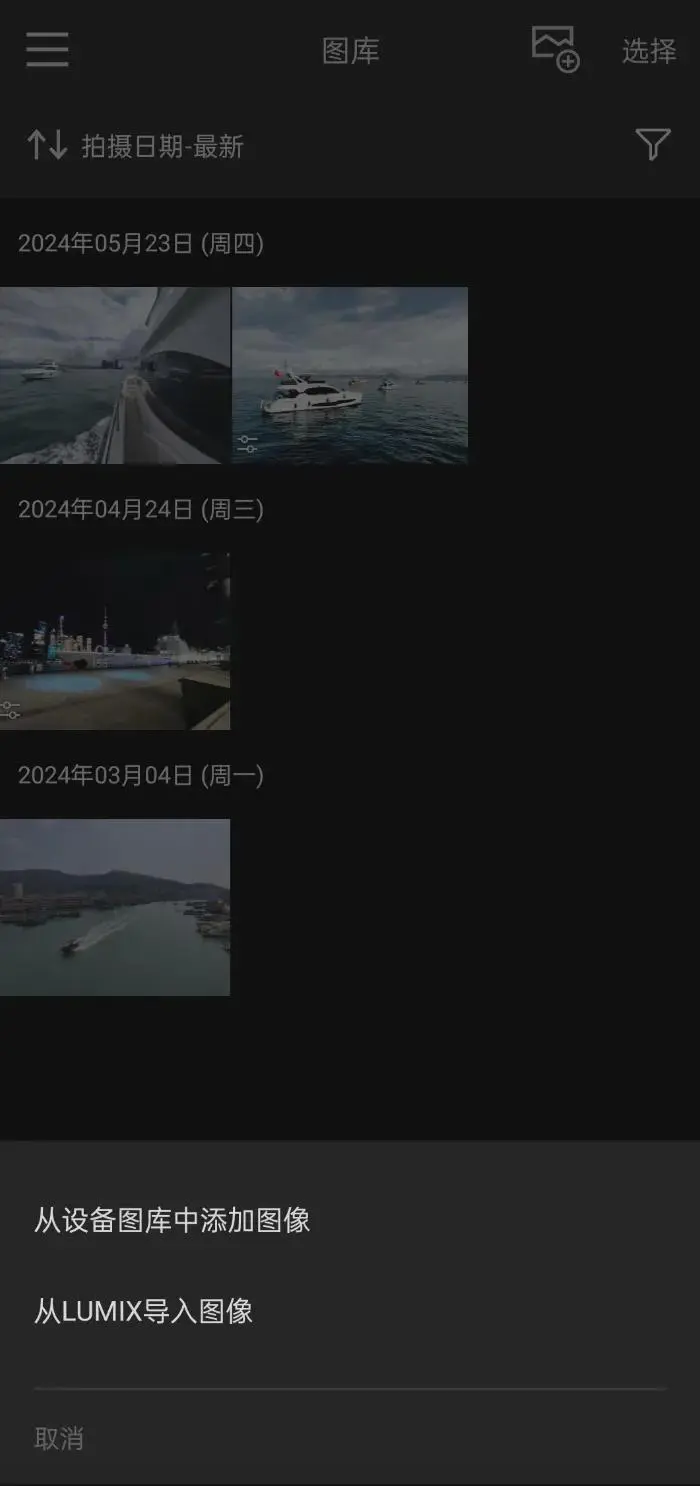This screenshot has width=700, height=1486.
Task: Open the harbor speedboat photo from 03月04日
Action: click(x=114, y=907)
